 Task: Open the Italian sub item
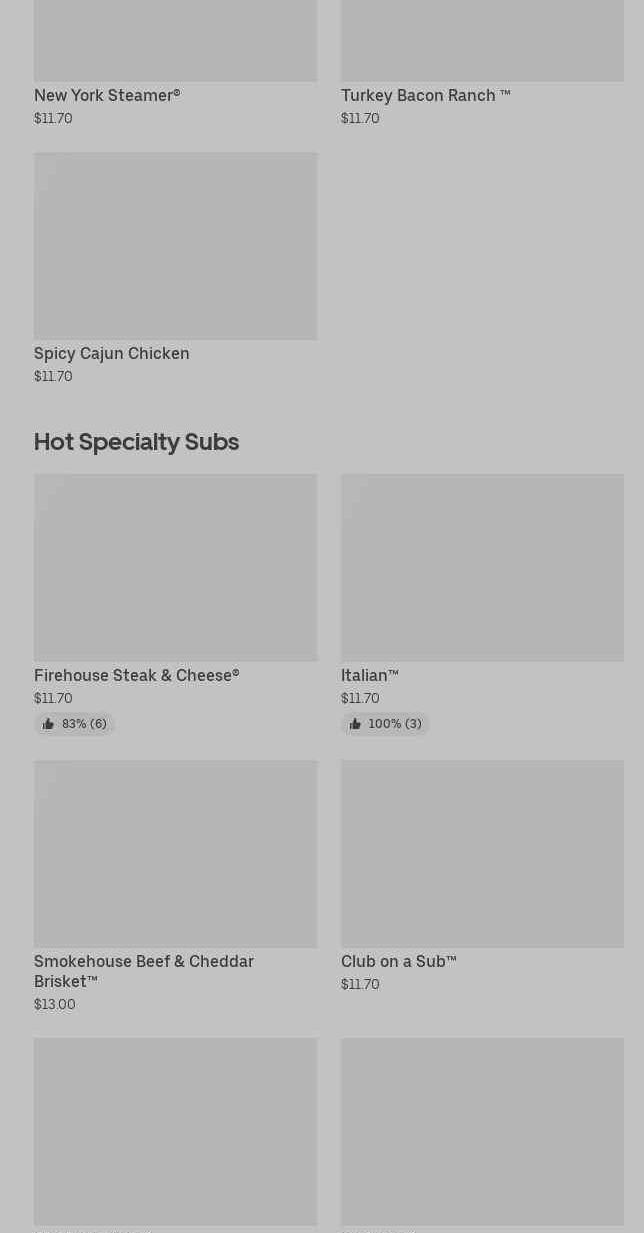tap(482, 604)
